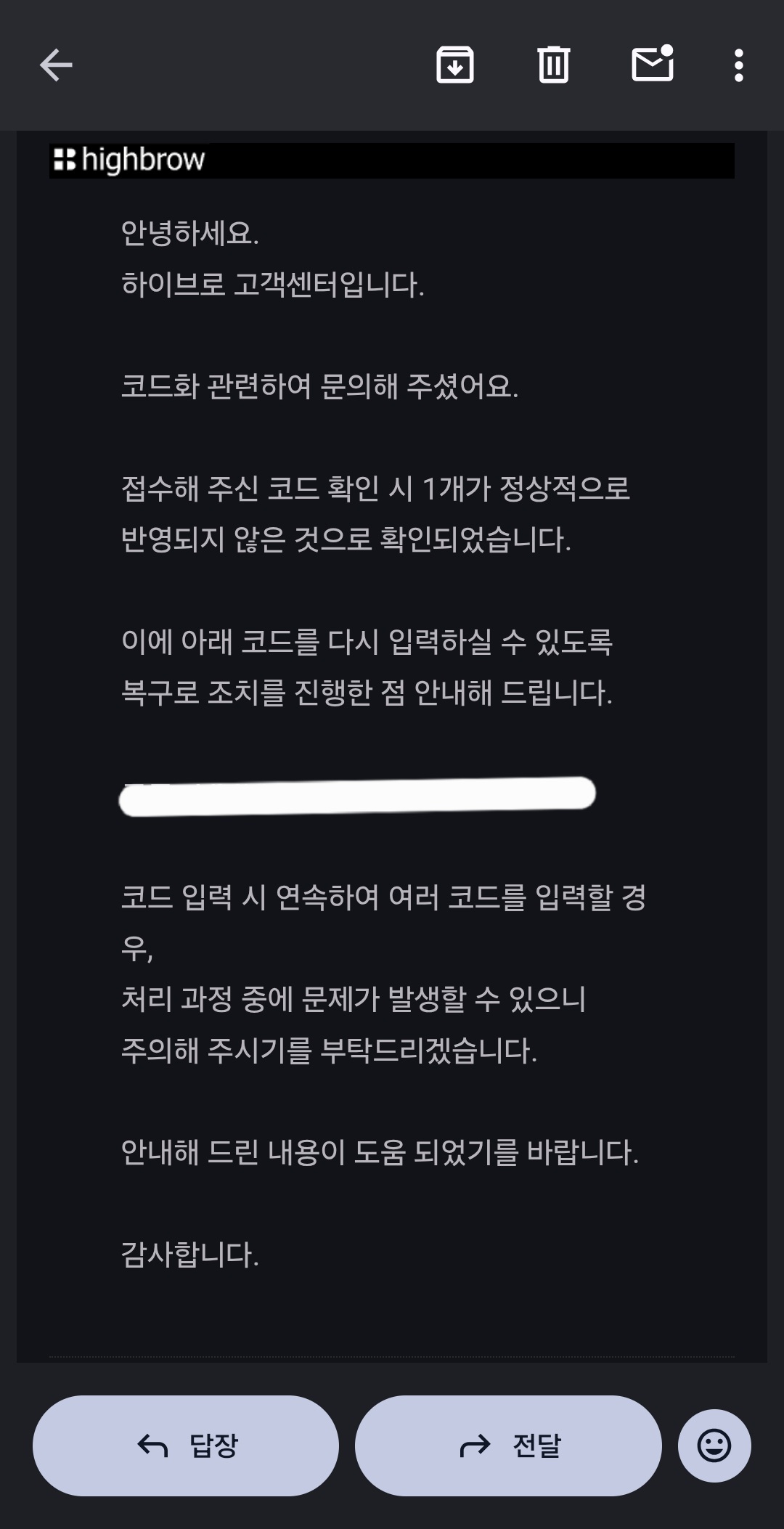Archive this email
The width and height of the screenshot is (784, 1529).
[x=455, y=65]
